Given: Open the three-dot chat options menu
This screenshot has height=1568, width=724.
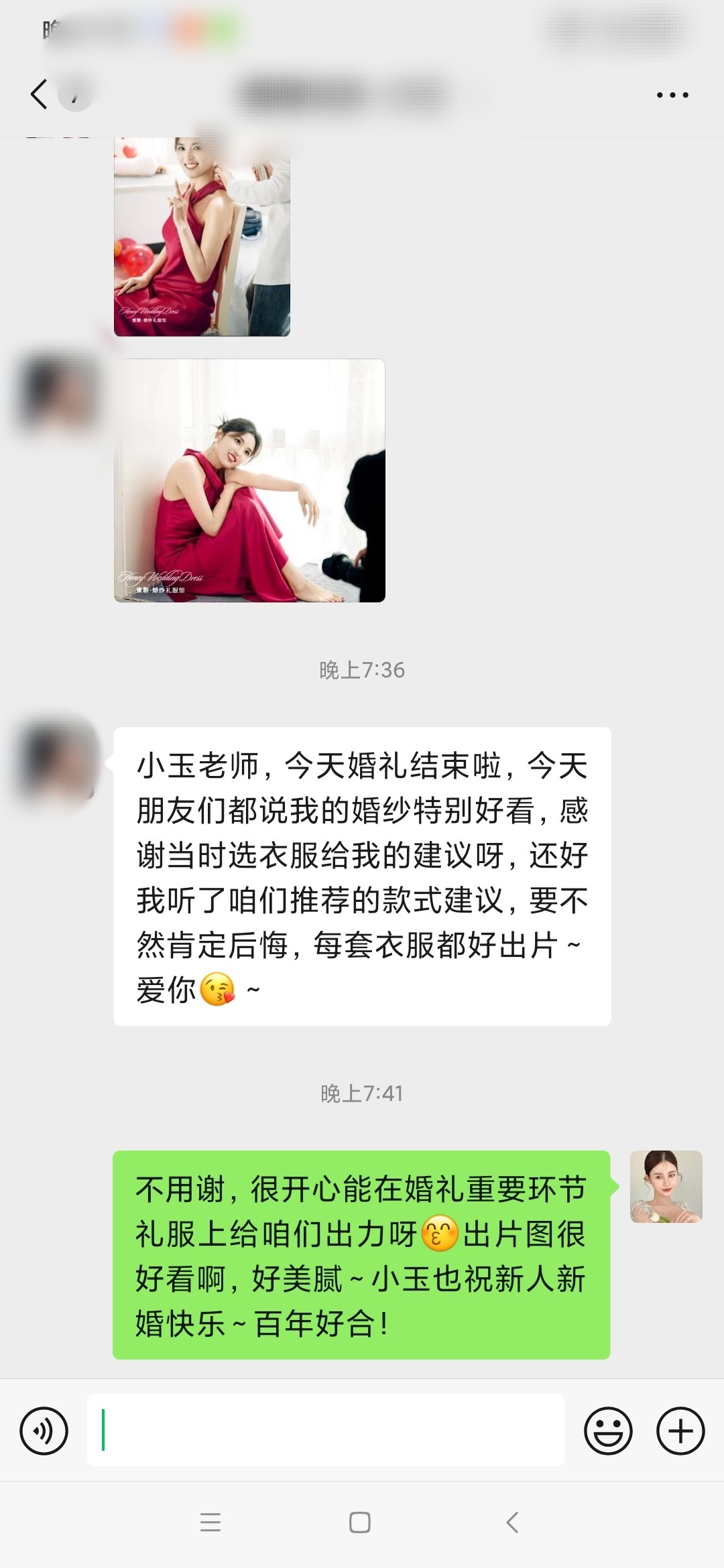Looking at the screenshot, I should [672, 95].
